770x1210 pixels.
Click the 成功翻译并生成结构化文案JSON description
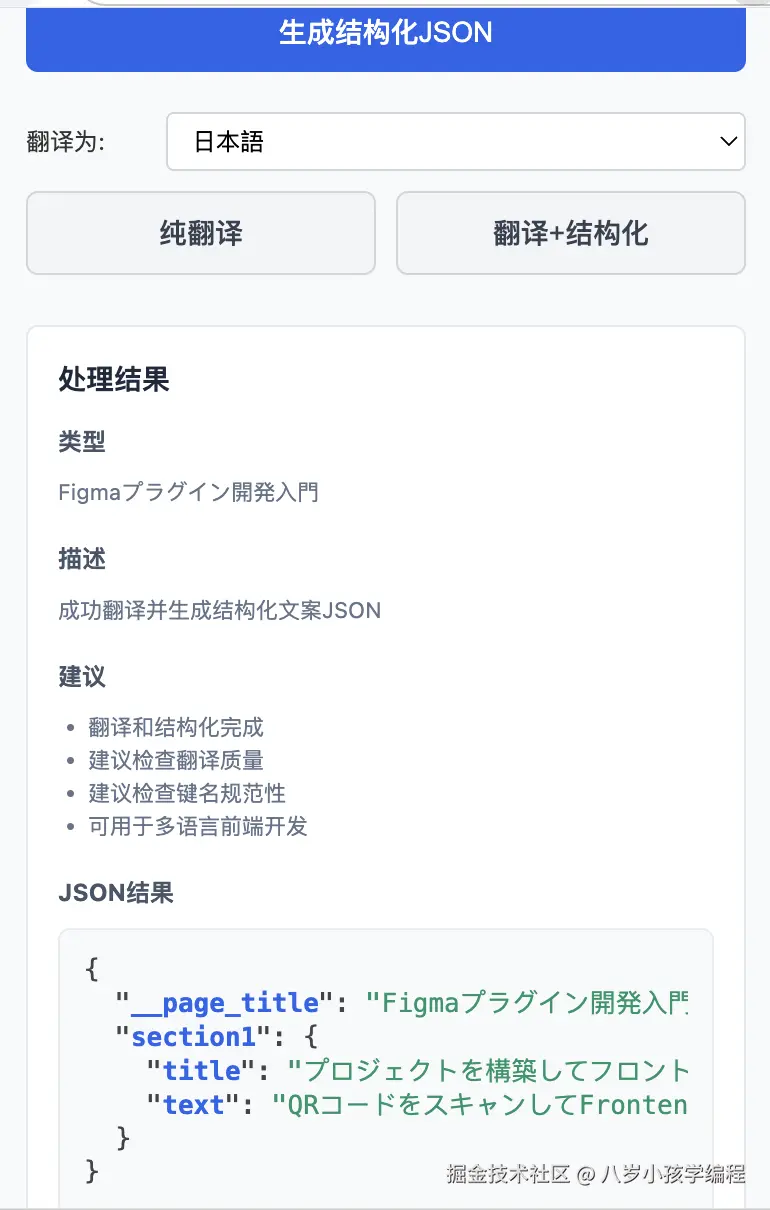(218, 611)
